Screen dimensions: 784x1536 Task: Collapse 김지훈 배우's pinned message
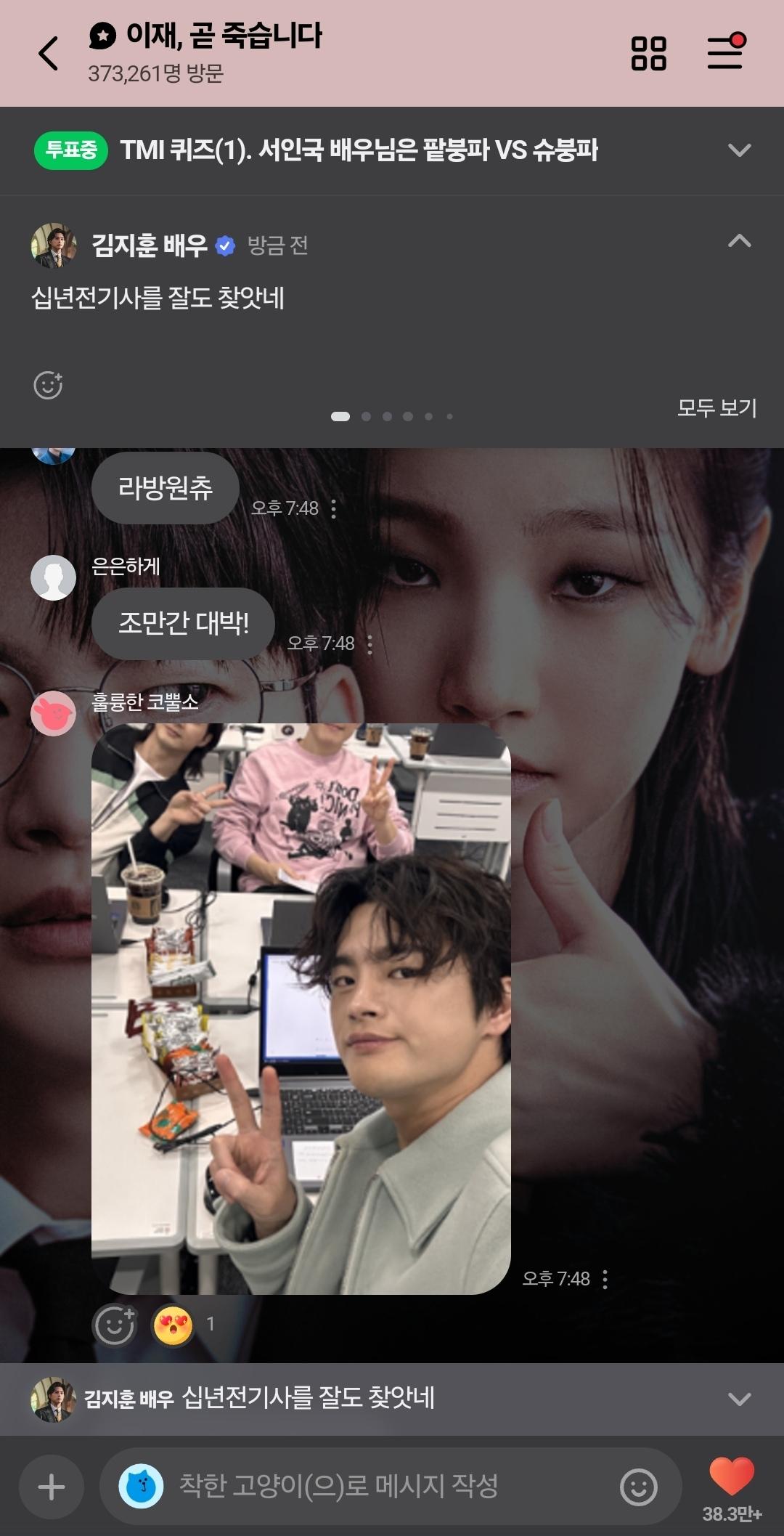739,241
